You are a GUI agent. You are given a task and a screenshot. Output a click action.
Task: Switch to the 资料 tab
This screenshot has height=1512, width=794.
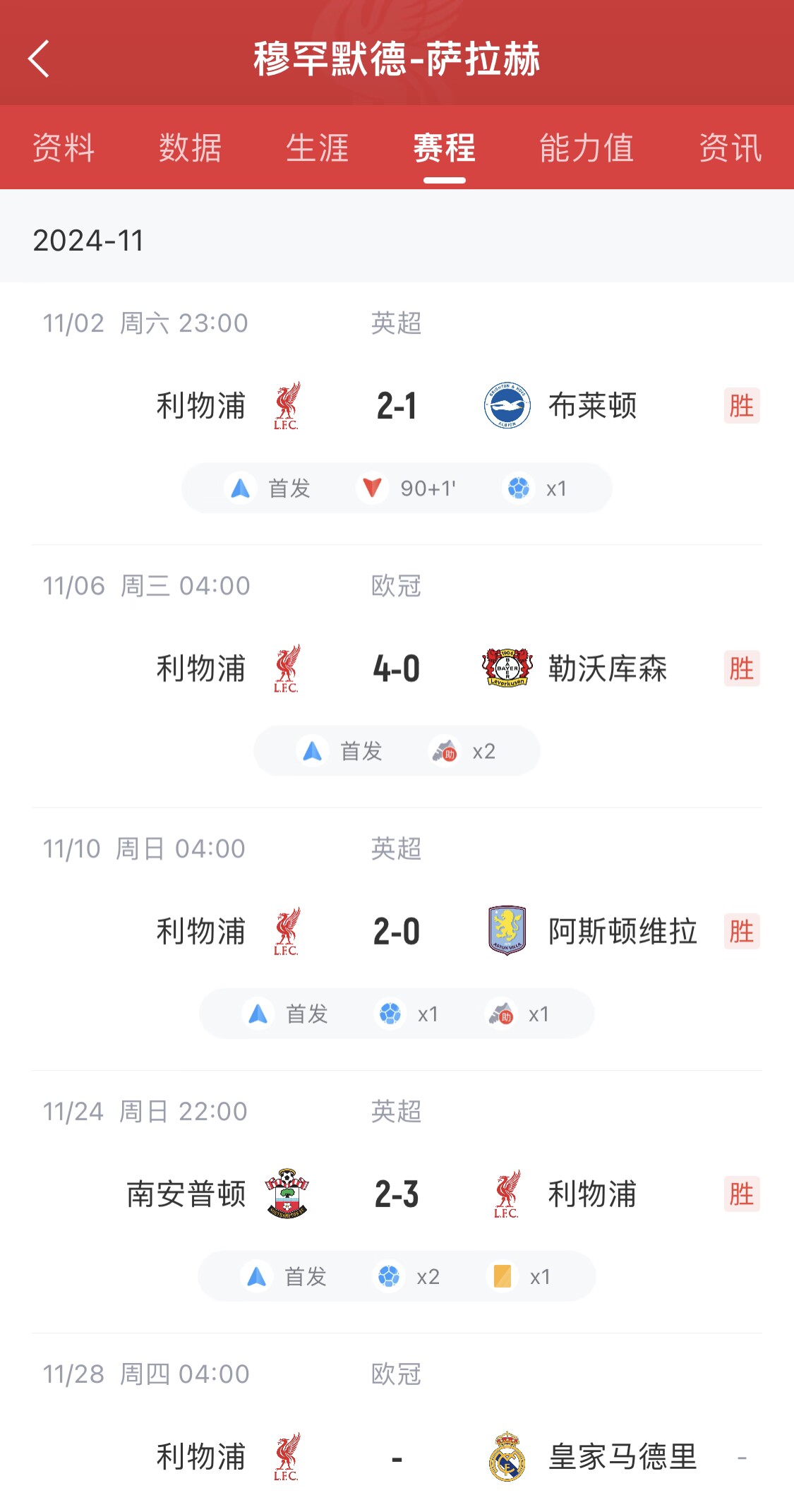click(64, 148)
